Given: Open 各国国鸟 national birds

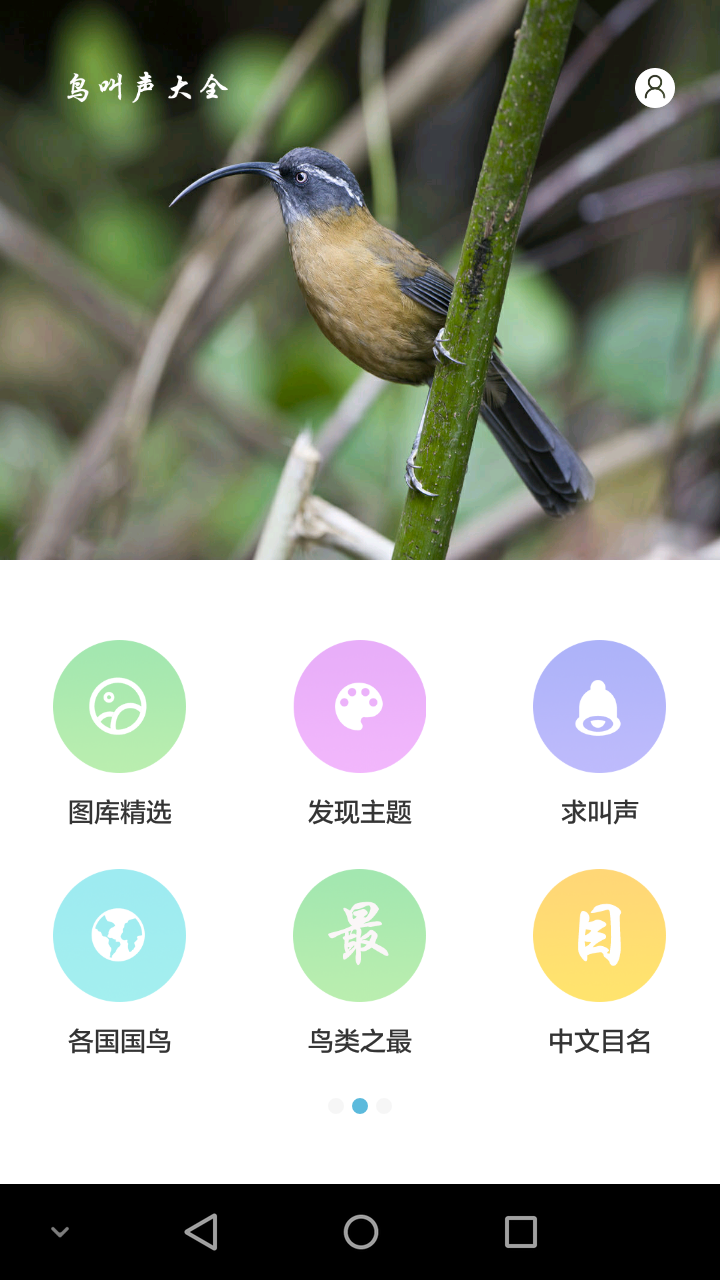Looking at the screenshot, I should (119, 935).
